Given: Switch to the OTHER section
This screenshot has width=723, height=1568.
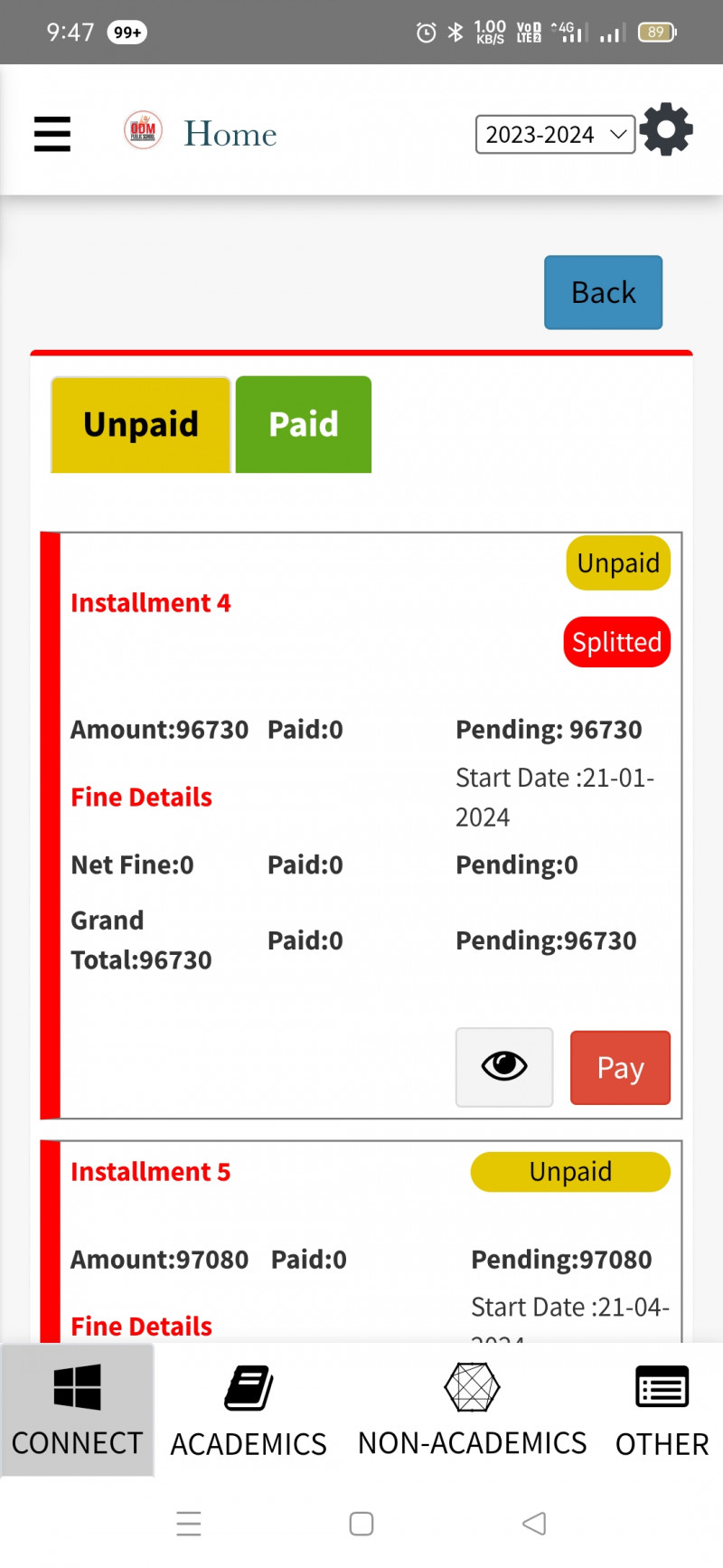Looking at the screenshot, I should pyautogui.click(x=662, y=1410).
